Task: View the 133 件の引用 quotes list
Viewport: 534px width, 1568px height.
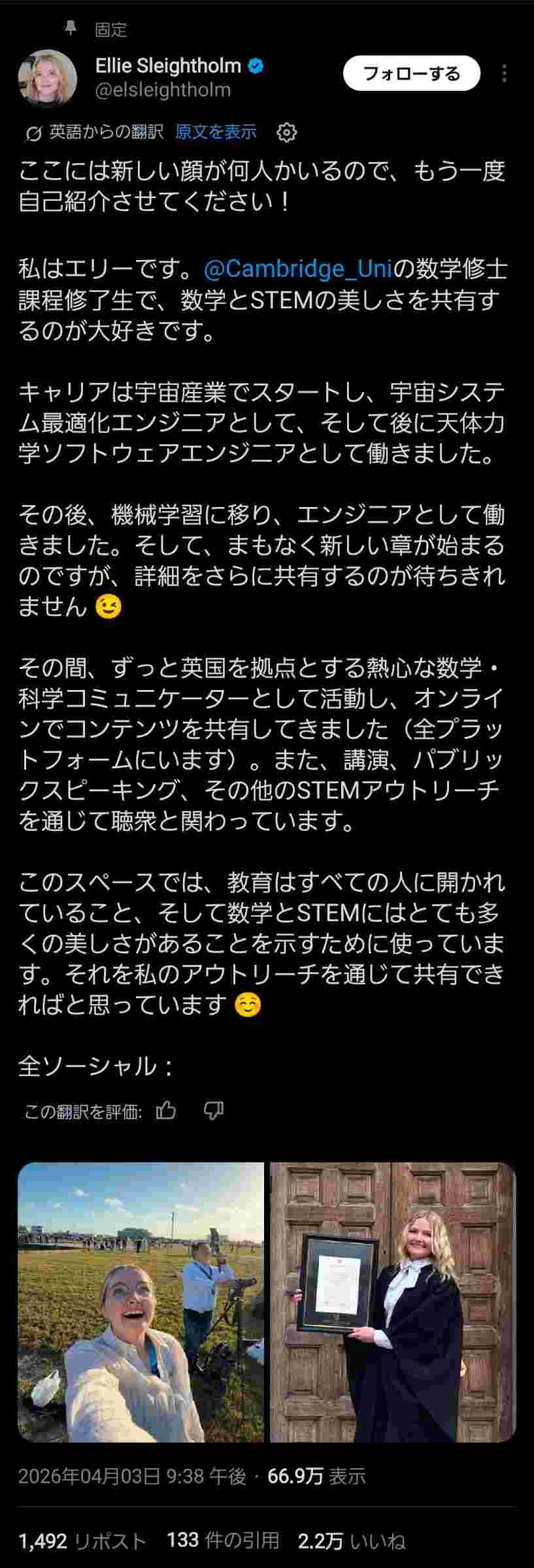Action: pos(223,1541)
